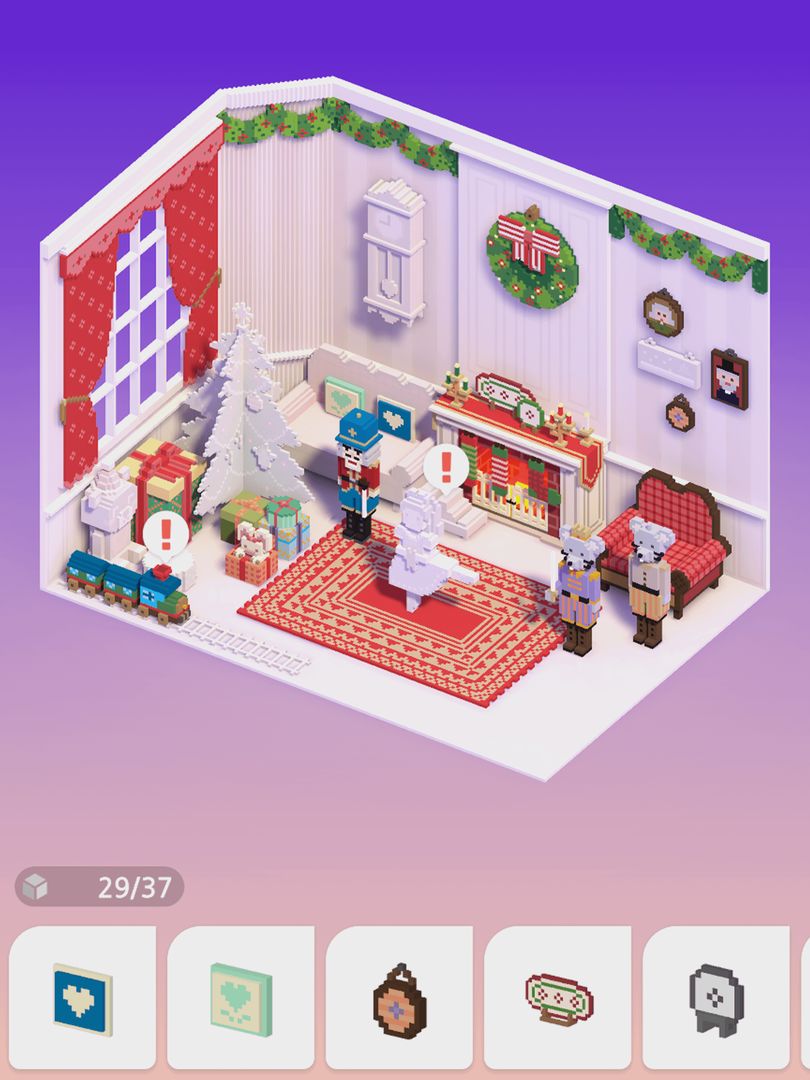
Task: Choose the brown hanging ornament item
Action: 398,1000
